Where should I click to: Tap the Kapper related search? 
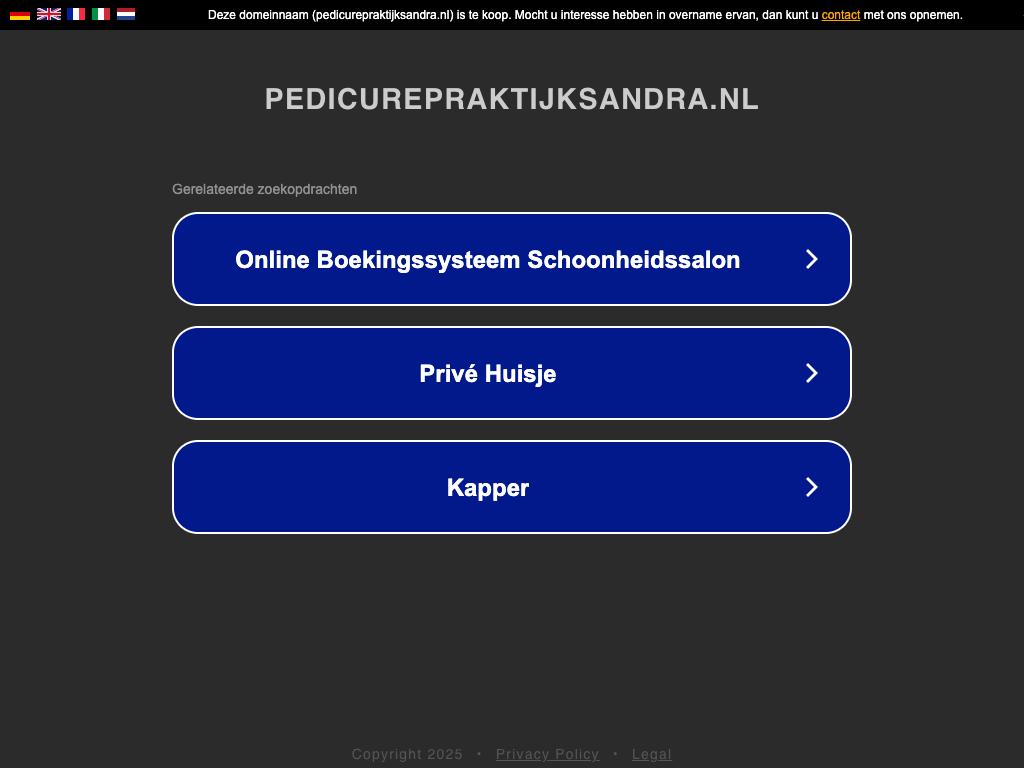pyautogui.click(x=511, y=487)
